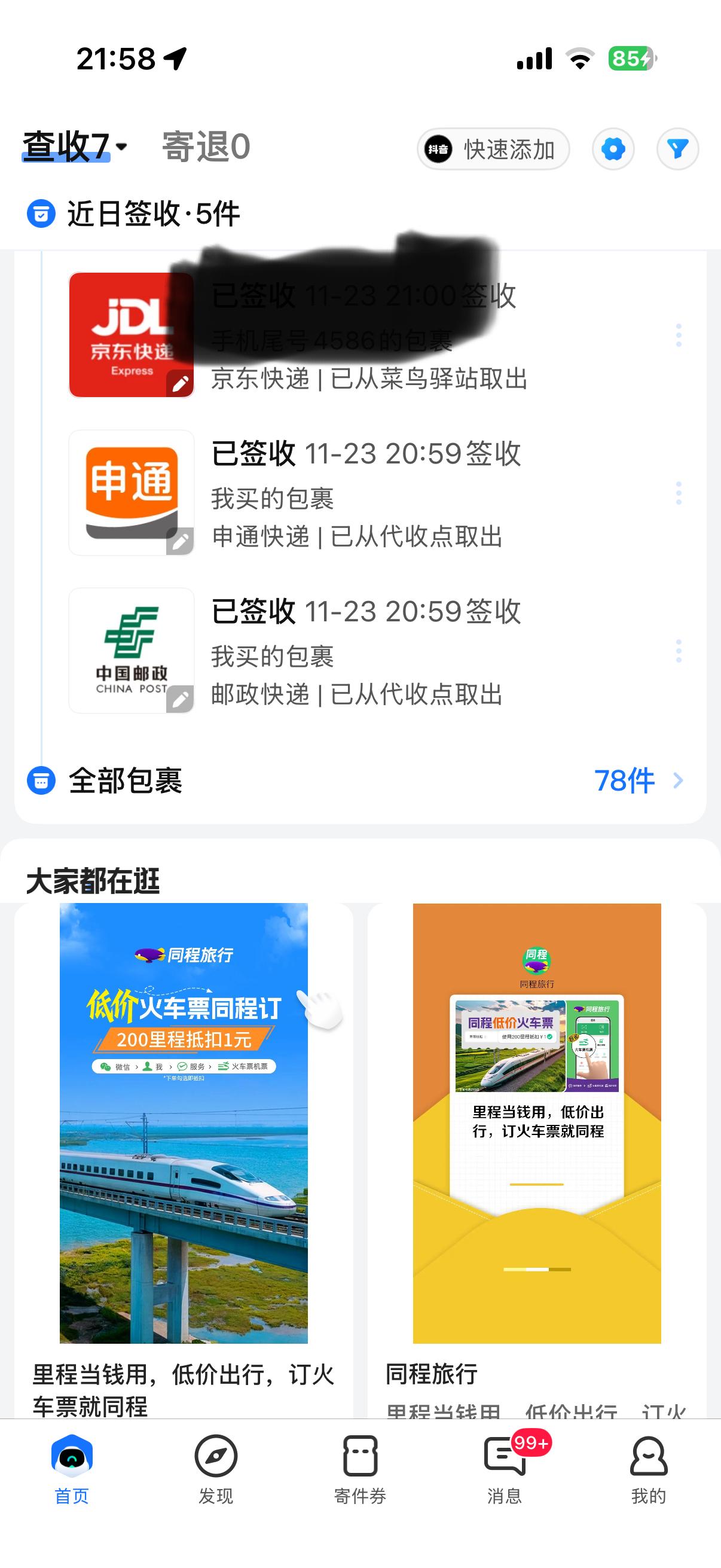
Task: Open the 查收7 dropdown
Action: pos(75,147)
